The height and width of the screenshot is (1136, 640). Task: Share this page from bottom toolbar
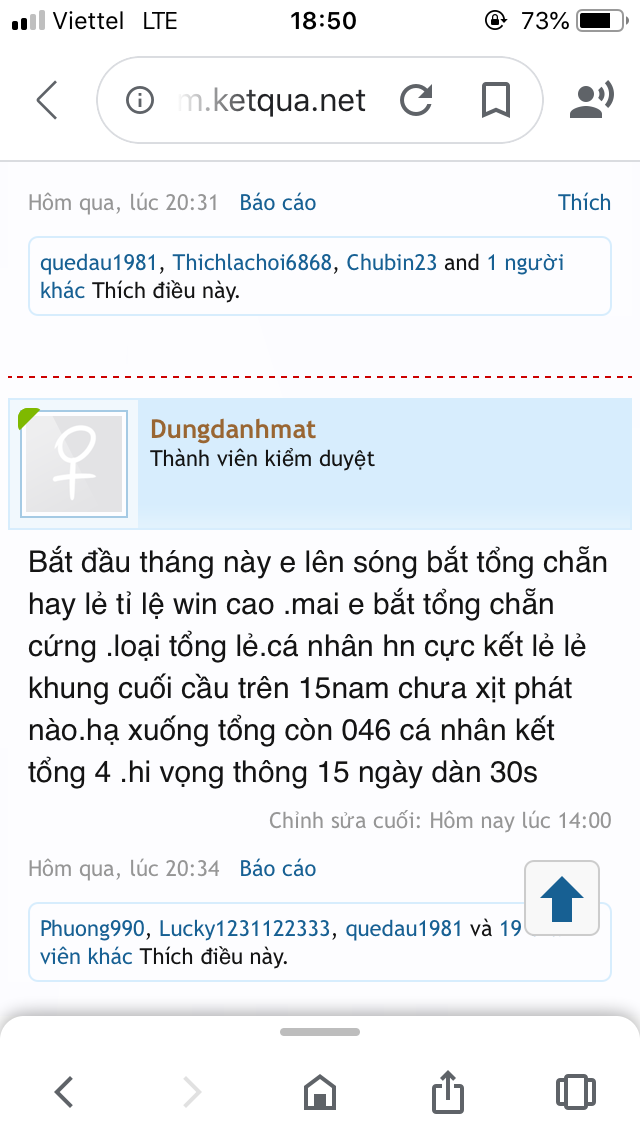click(448, 1091)
